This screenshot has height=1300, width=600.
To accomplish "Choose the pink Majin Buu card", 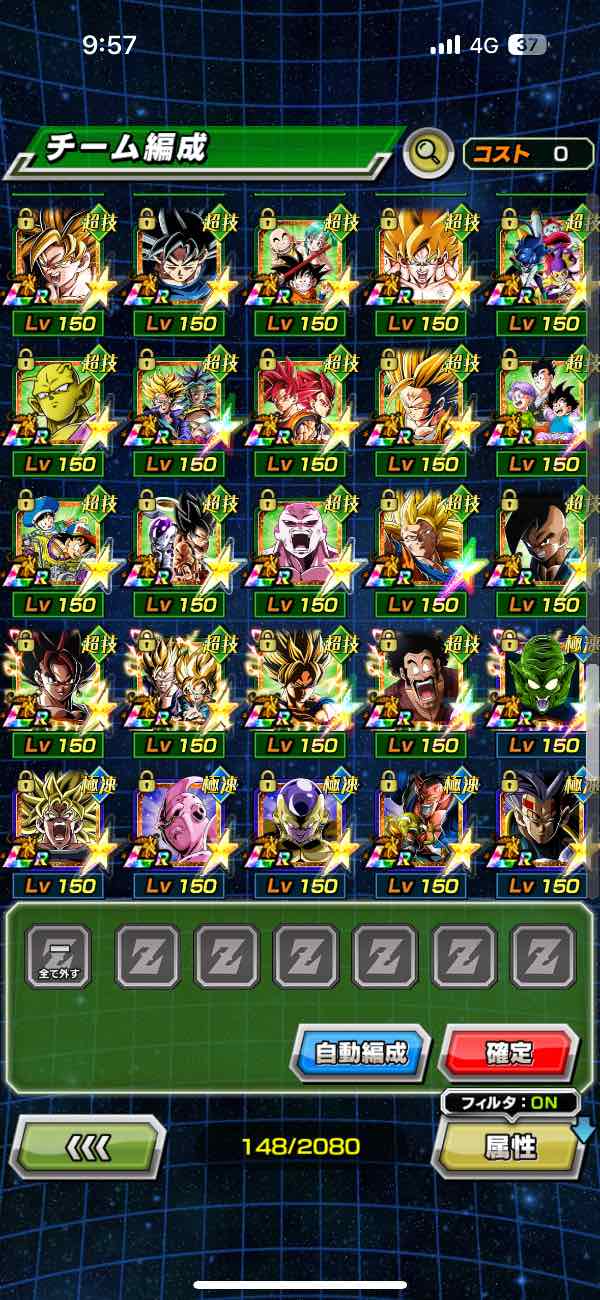I will (179, 822).
